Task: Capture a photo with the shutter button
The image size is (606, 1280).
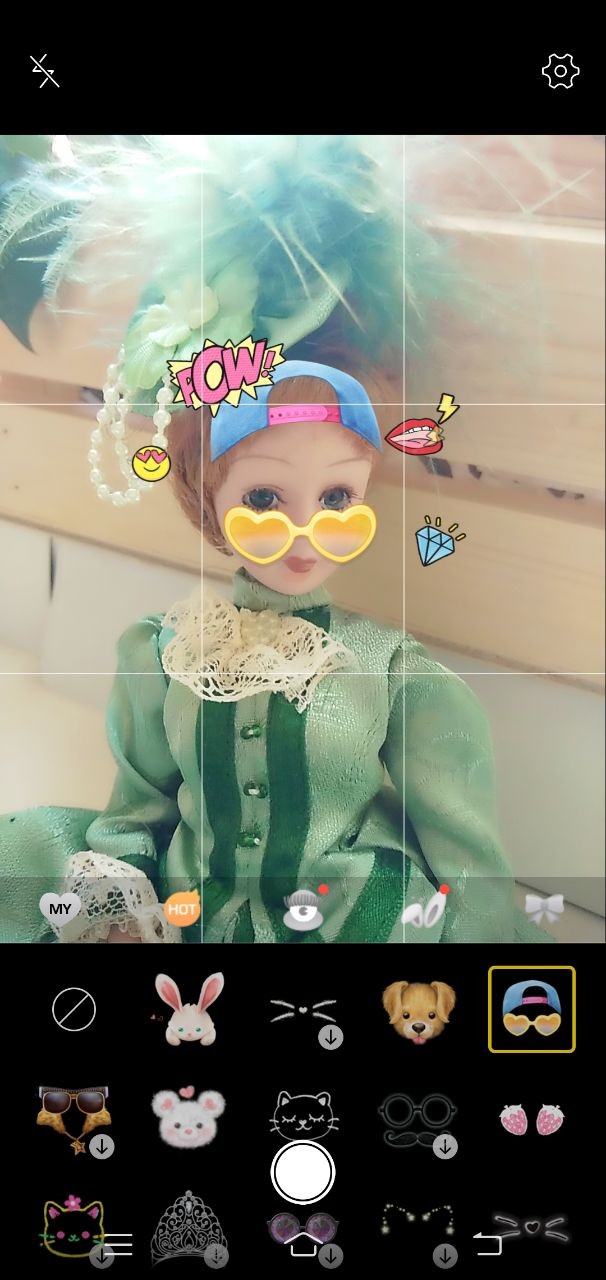Action: point(303,1172)
